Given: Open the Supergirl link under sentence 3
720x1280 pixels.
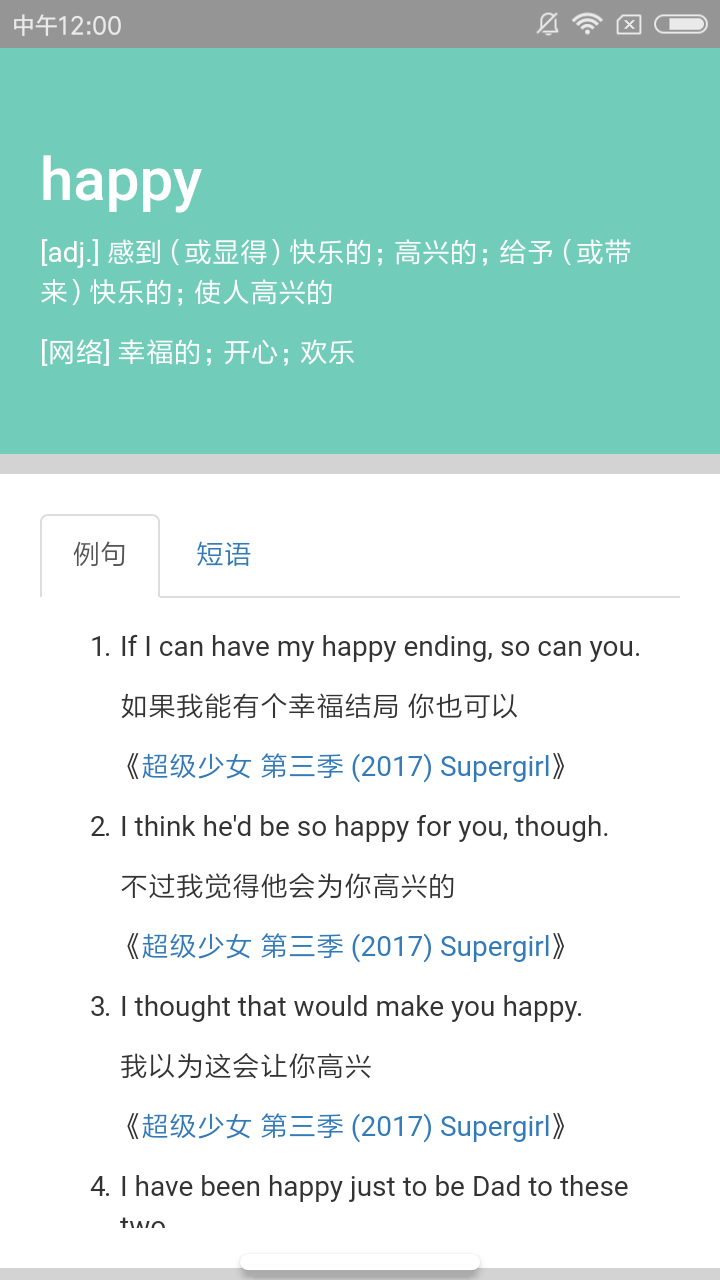Looking at the screenshot, I should pos(346,1127).
